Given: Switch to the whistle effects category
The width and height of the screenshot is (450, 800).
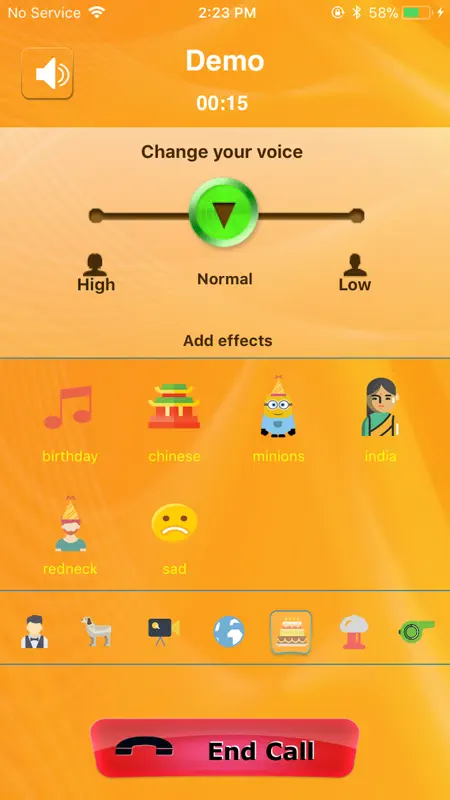Looking at the screenshot, I should point(417,631).
